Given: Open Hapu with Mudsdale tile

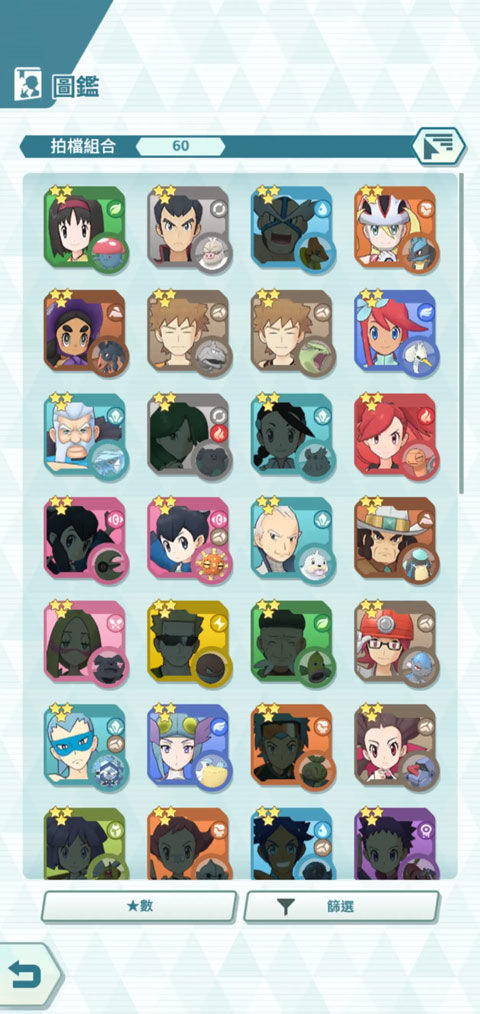Looking at the screenshot, I should point(86,330).
